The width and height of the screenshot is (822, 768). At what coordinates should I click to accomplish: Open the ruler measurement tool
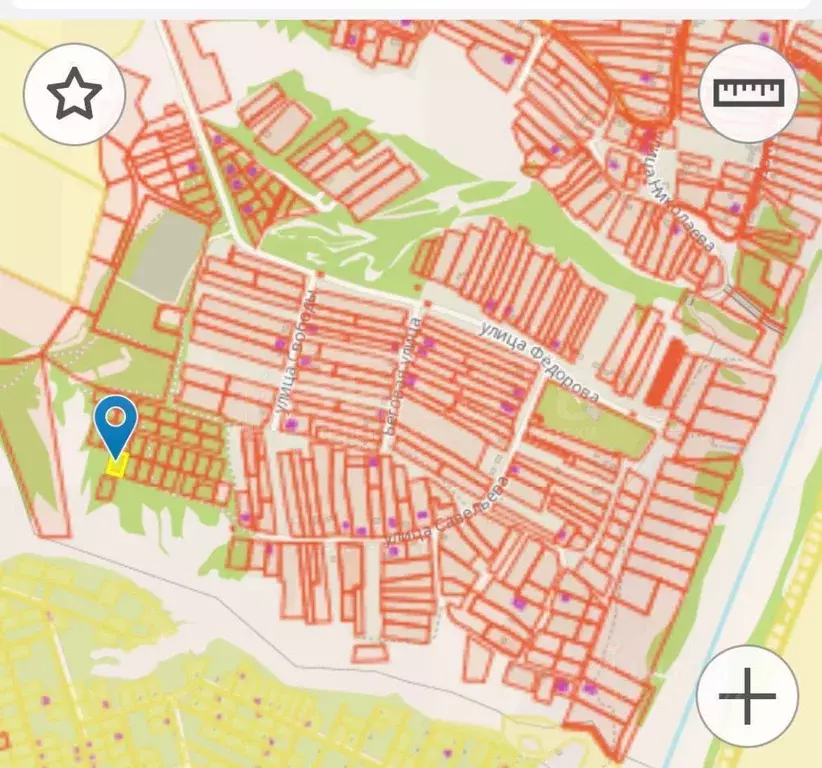coord(749,93)
